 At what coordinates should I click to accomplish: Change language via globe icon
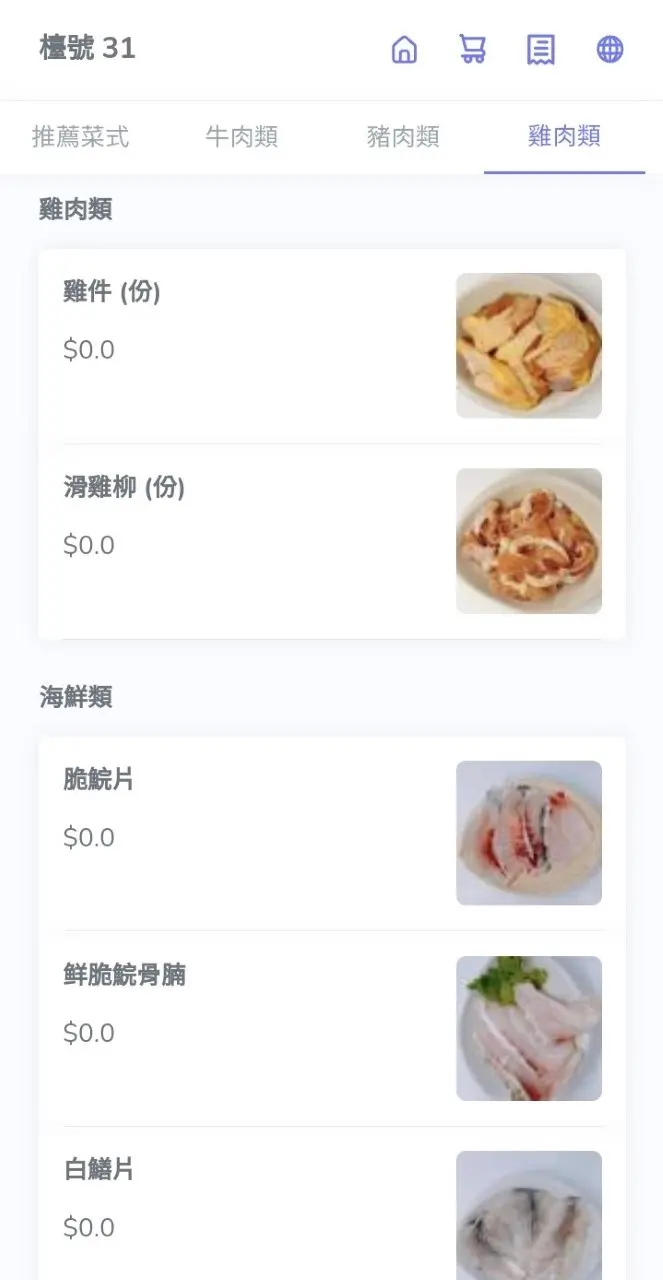(x=610, y=49)
